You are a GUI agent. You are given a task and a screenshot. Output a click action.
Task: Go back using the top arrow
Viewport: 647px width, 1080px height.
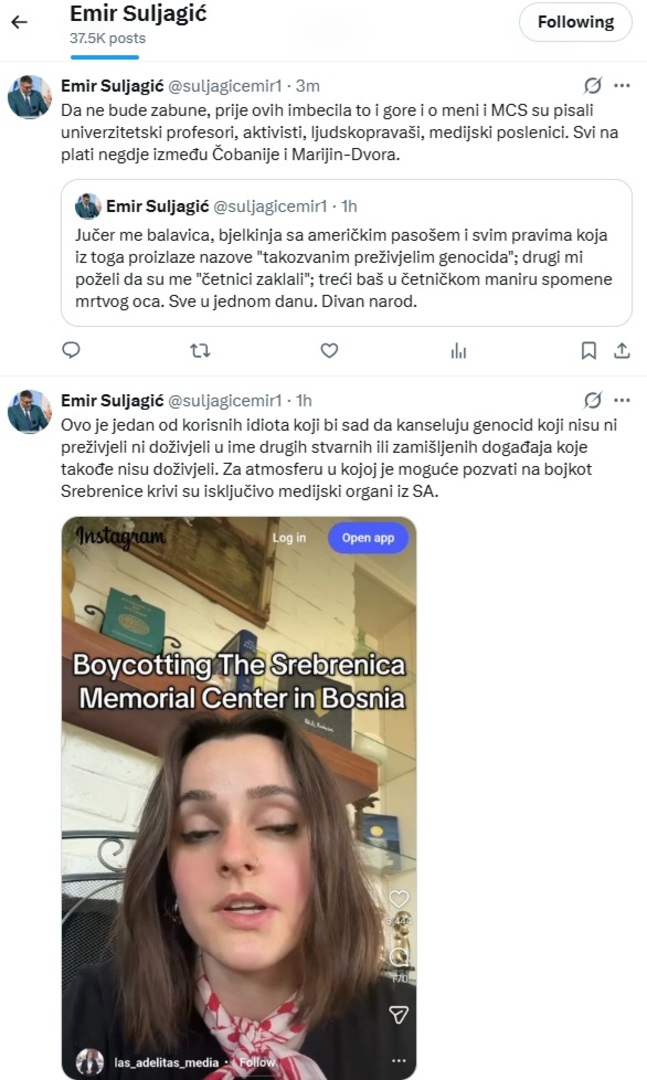pos(19,22)
